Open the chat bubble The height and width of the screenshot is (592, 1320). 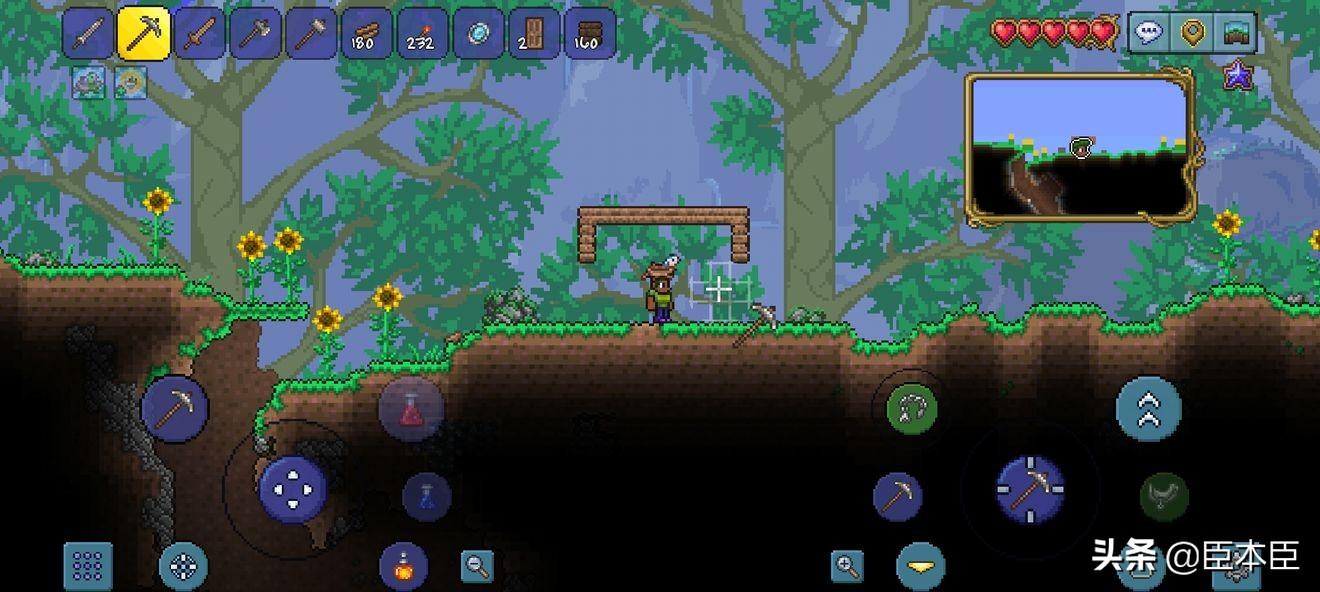[1150, 33]
